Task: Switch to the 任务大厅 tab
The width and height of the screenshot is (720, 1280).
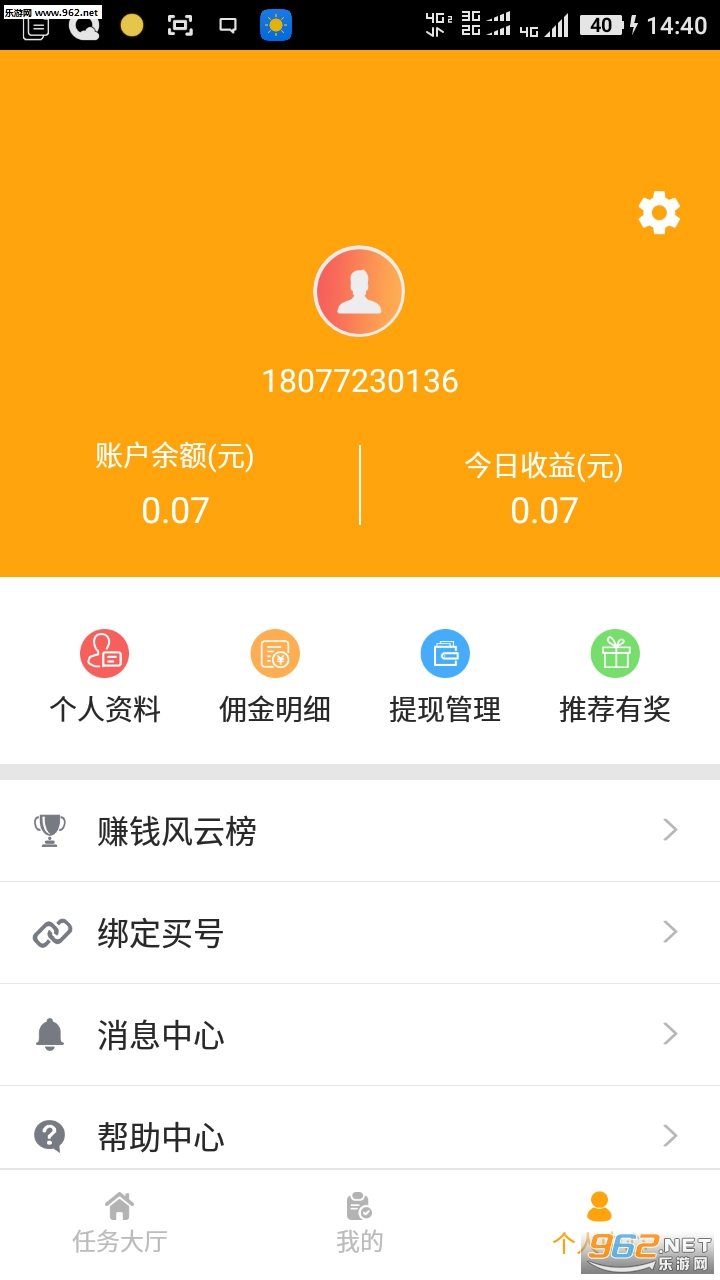Action: click(x=120, y=1223)
